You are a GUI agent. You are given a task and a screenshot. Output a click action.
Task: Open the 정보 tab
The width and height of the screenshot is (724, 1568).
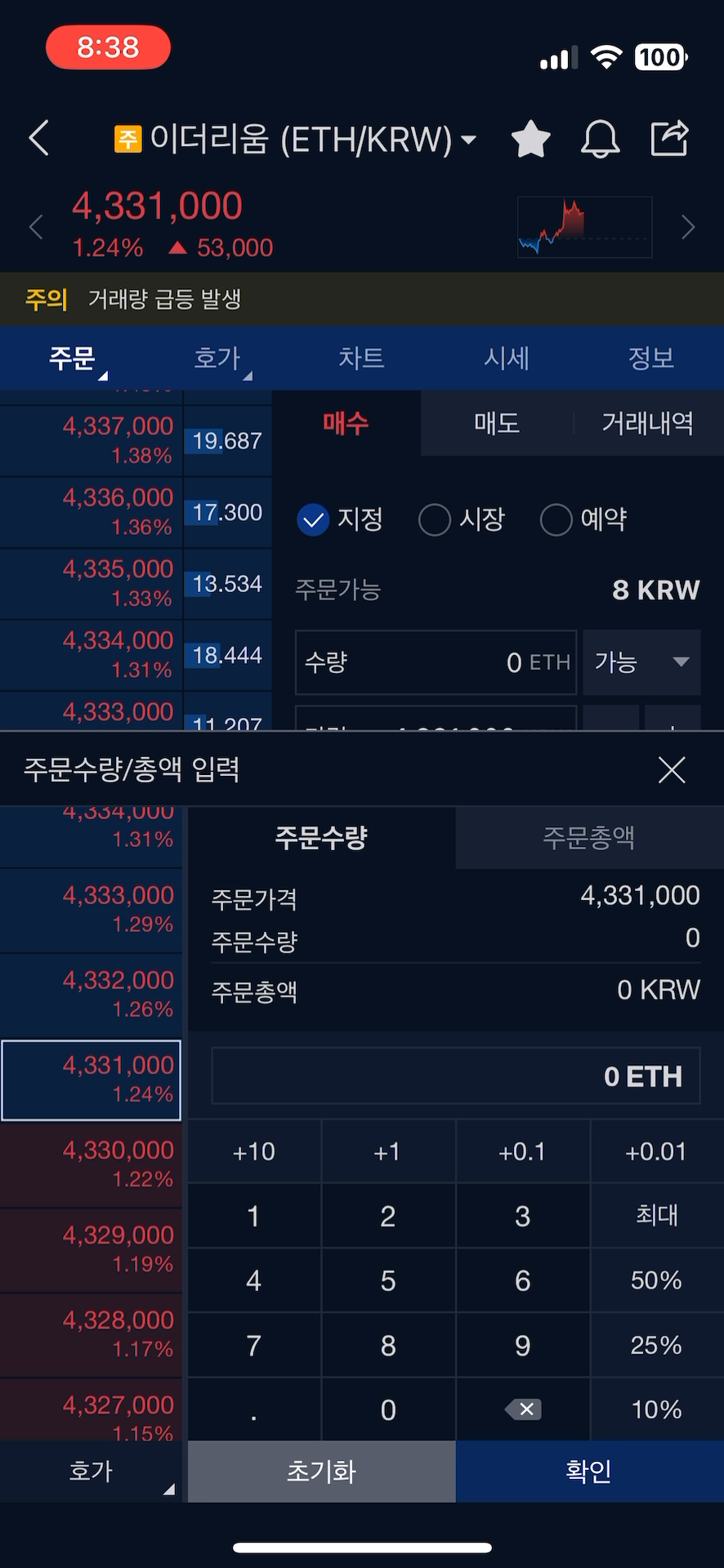point(650,358)
